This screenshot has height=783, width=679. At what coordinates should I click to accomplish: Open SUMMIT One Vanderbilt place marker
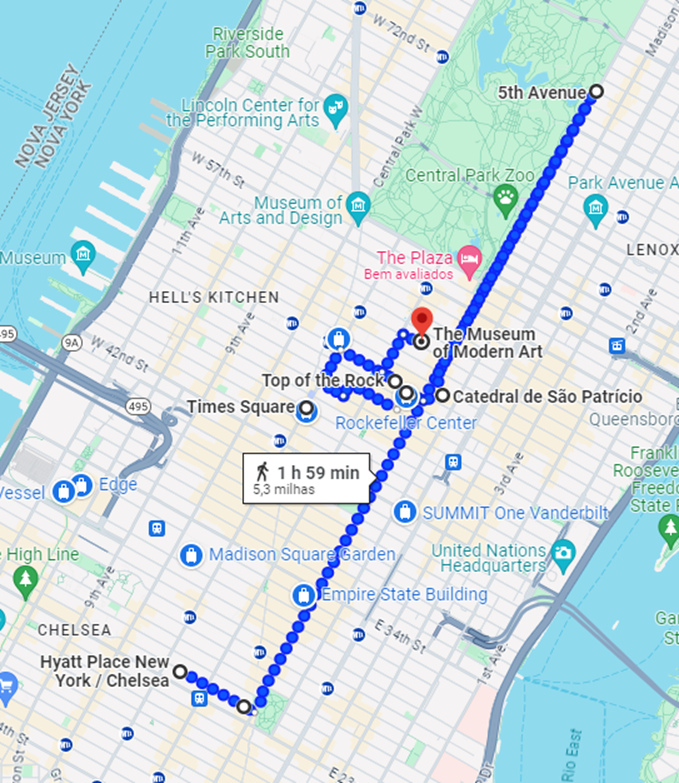(x=405, y=512)
